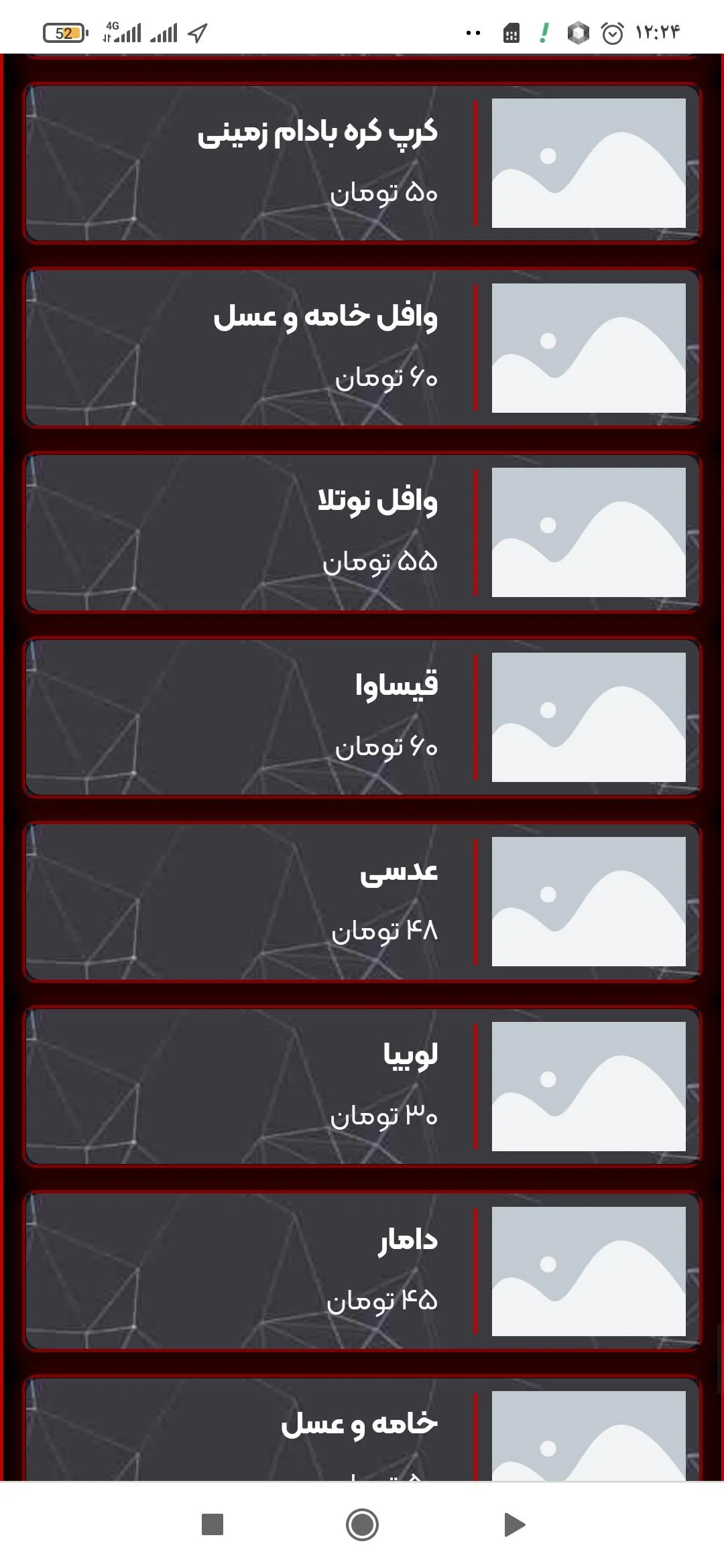Open the لوبیا menu card

362,1086
